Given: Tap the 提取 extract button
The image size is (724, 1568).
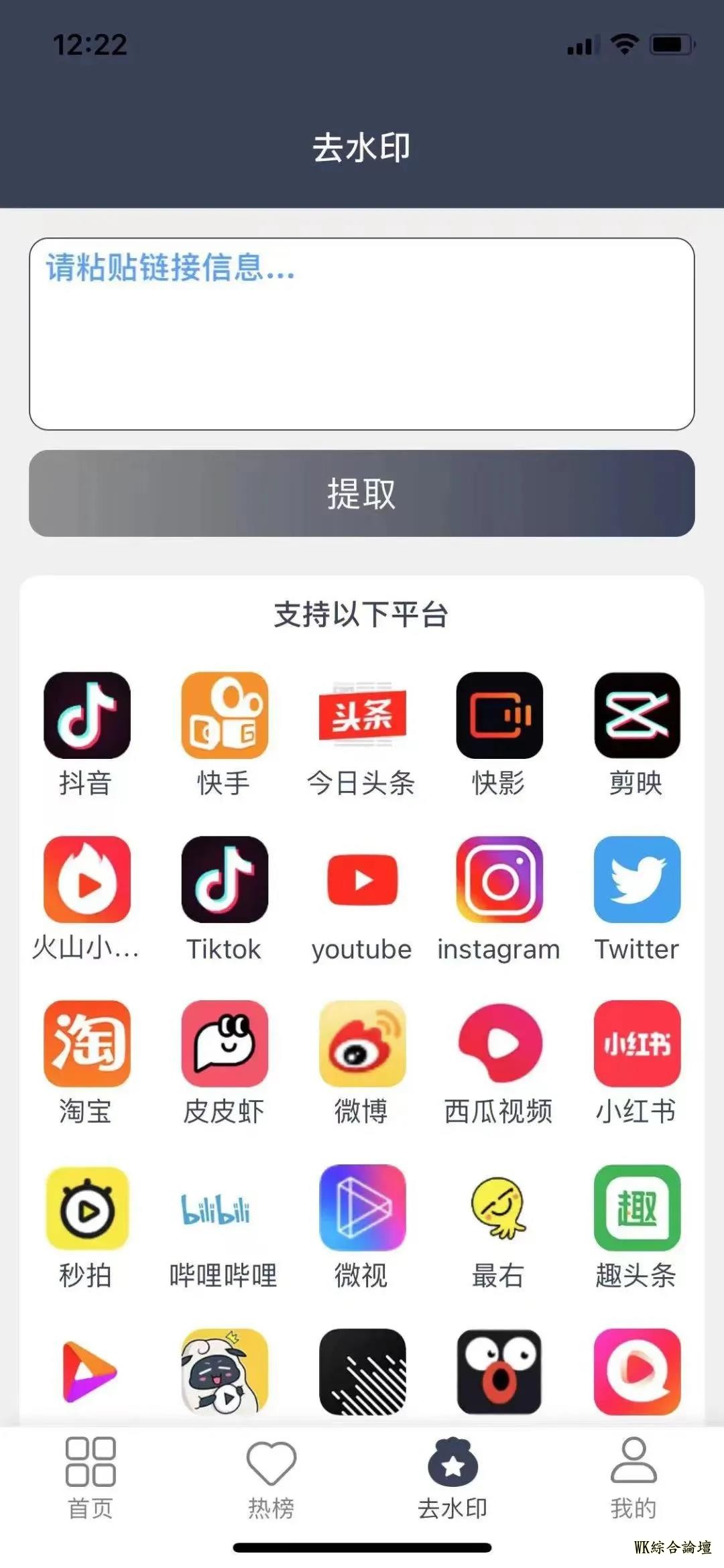Looking at the screenshot, I should 361,493.
